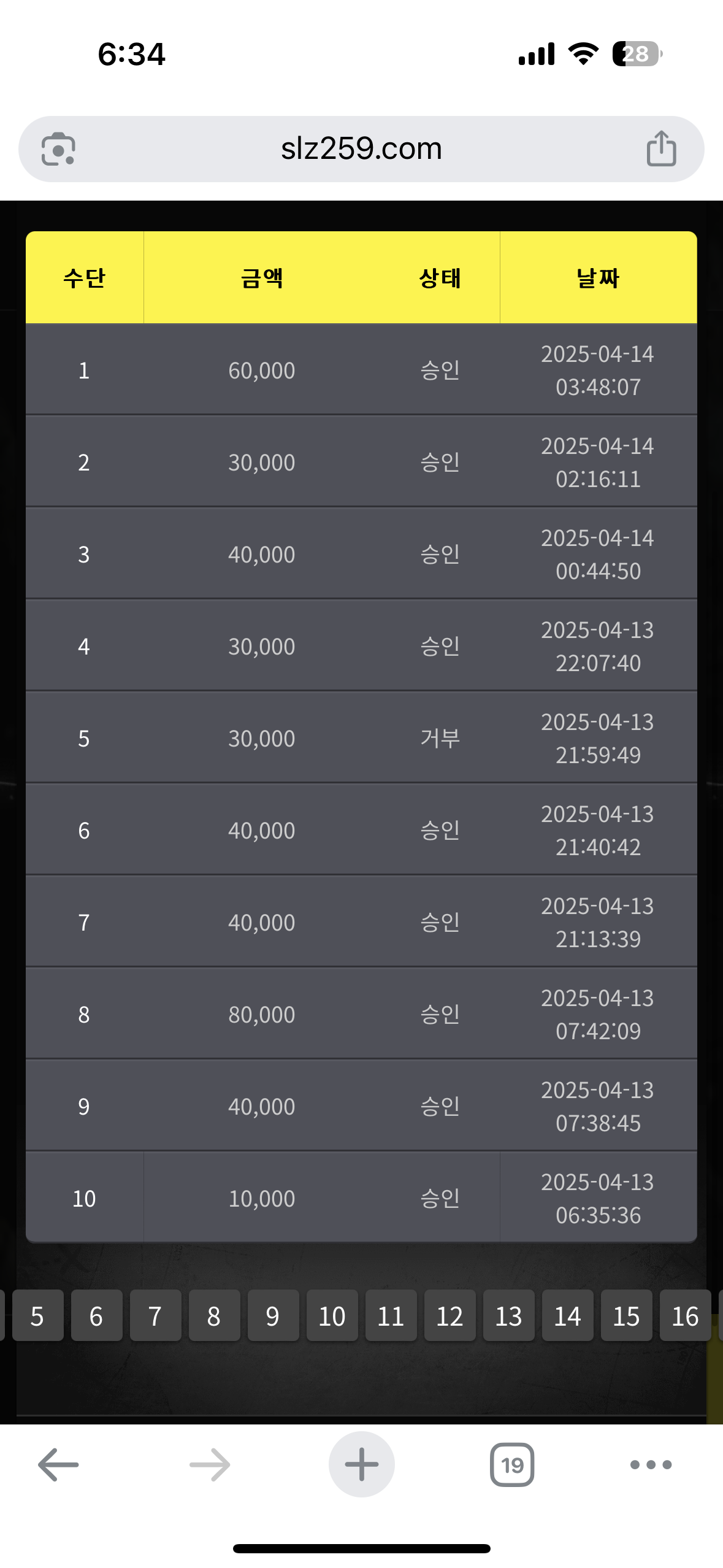
Task: Open the browser overflow menu
Action: 651,1465
